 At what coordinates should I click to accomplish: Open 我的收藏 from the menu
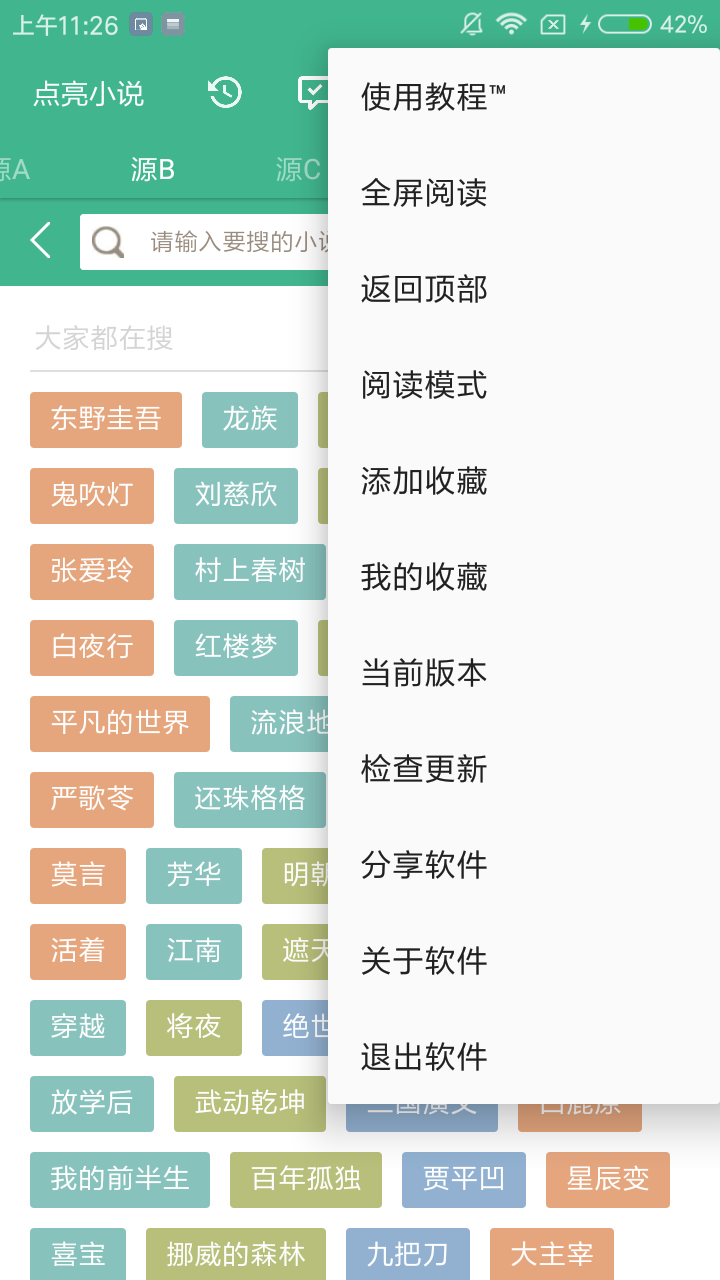524,577
